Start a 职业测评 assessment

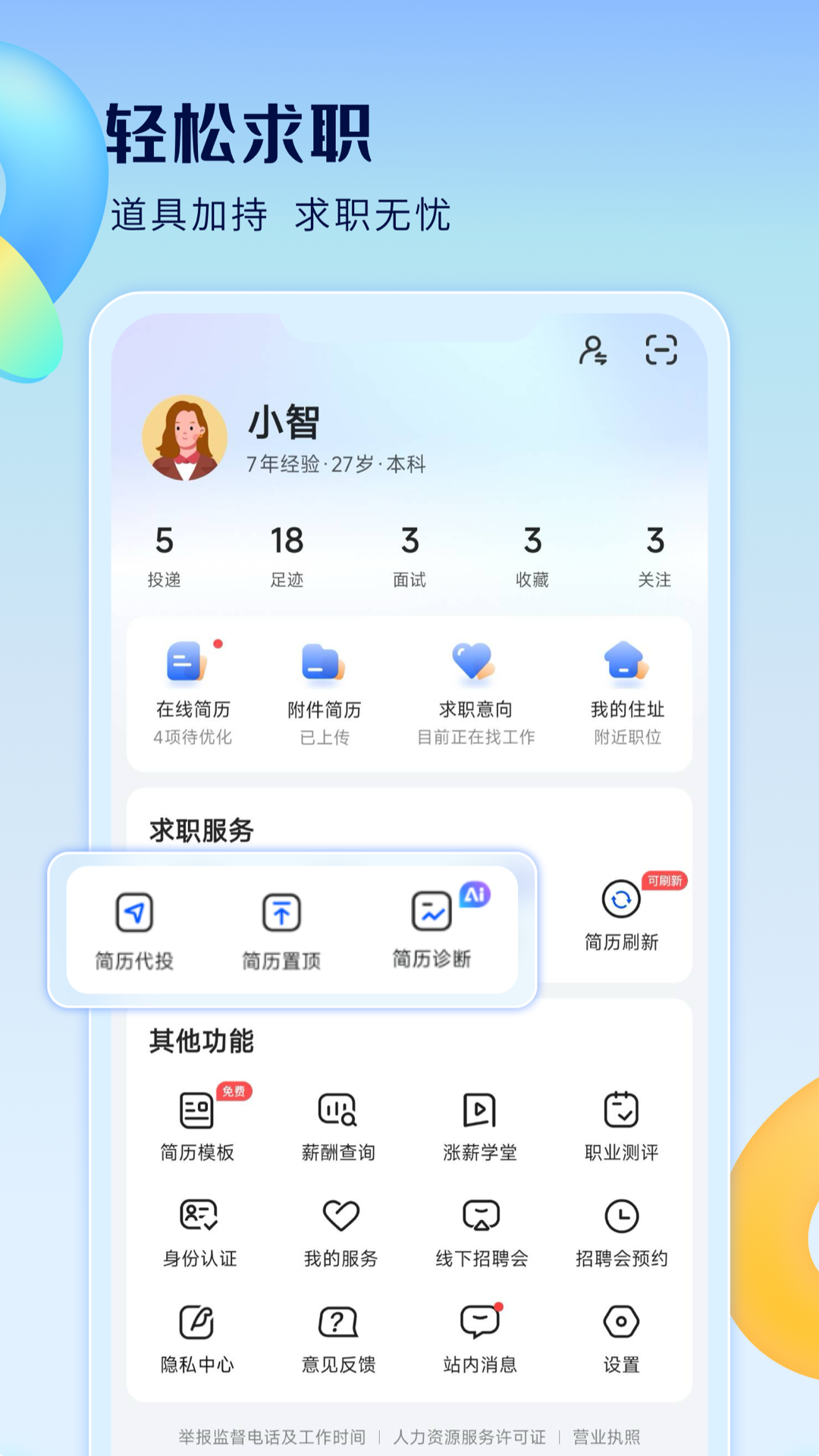click(621, 1112)
